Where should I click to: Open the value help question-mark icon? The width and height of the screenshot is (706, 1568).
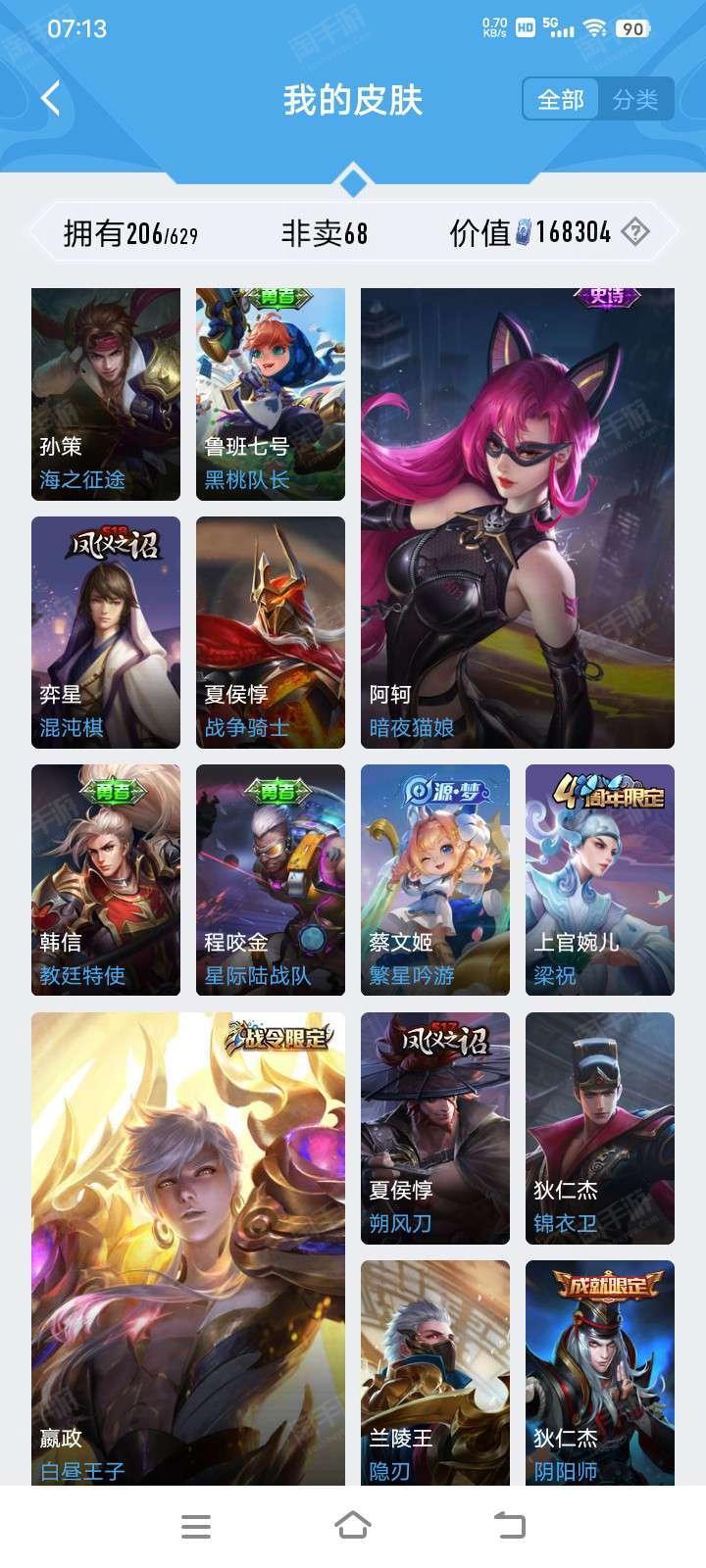(x=635, y=232)
